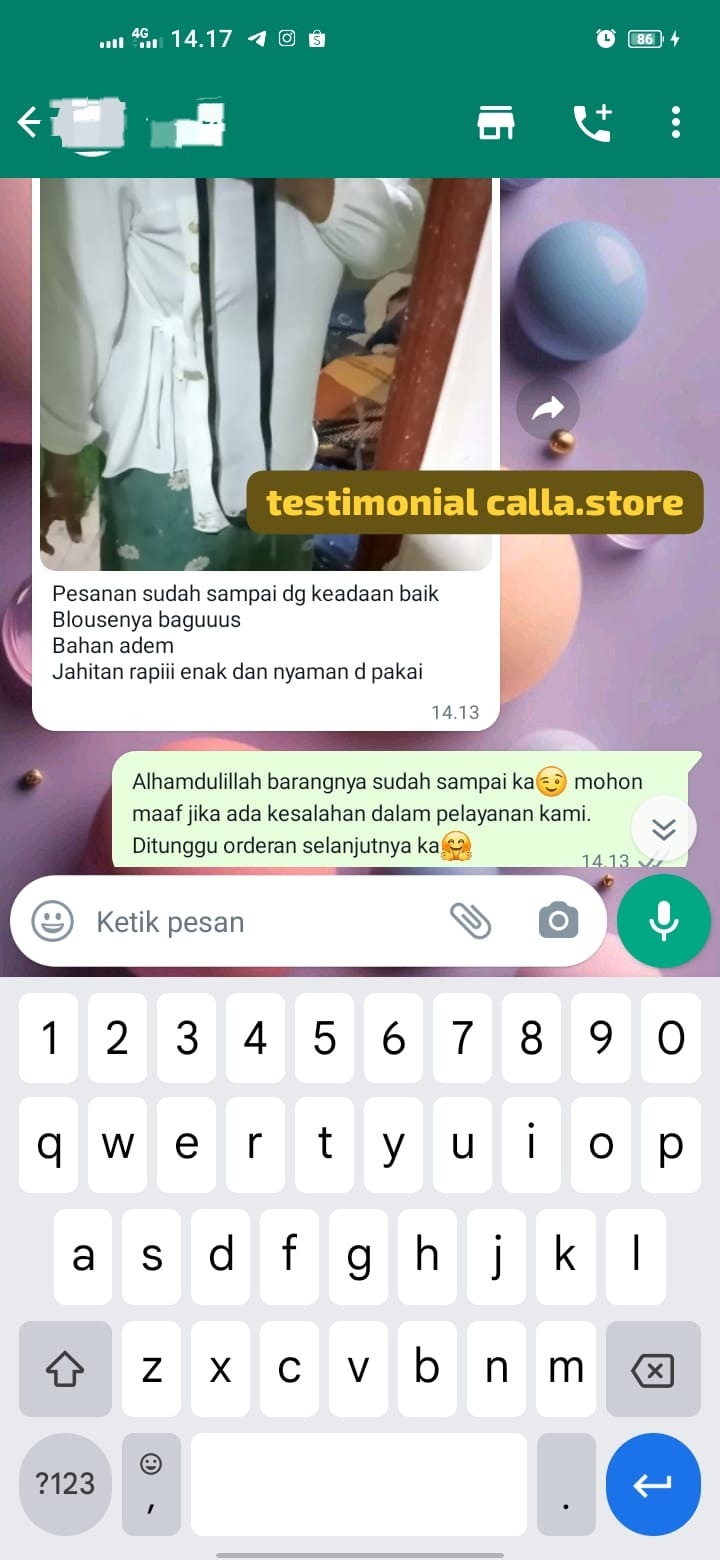Open the three-dot overflow menu
The image size is (720, 1560).
[676, 123]
